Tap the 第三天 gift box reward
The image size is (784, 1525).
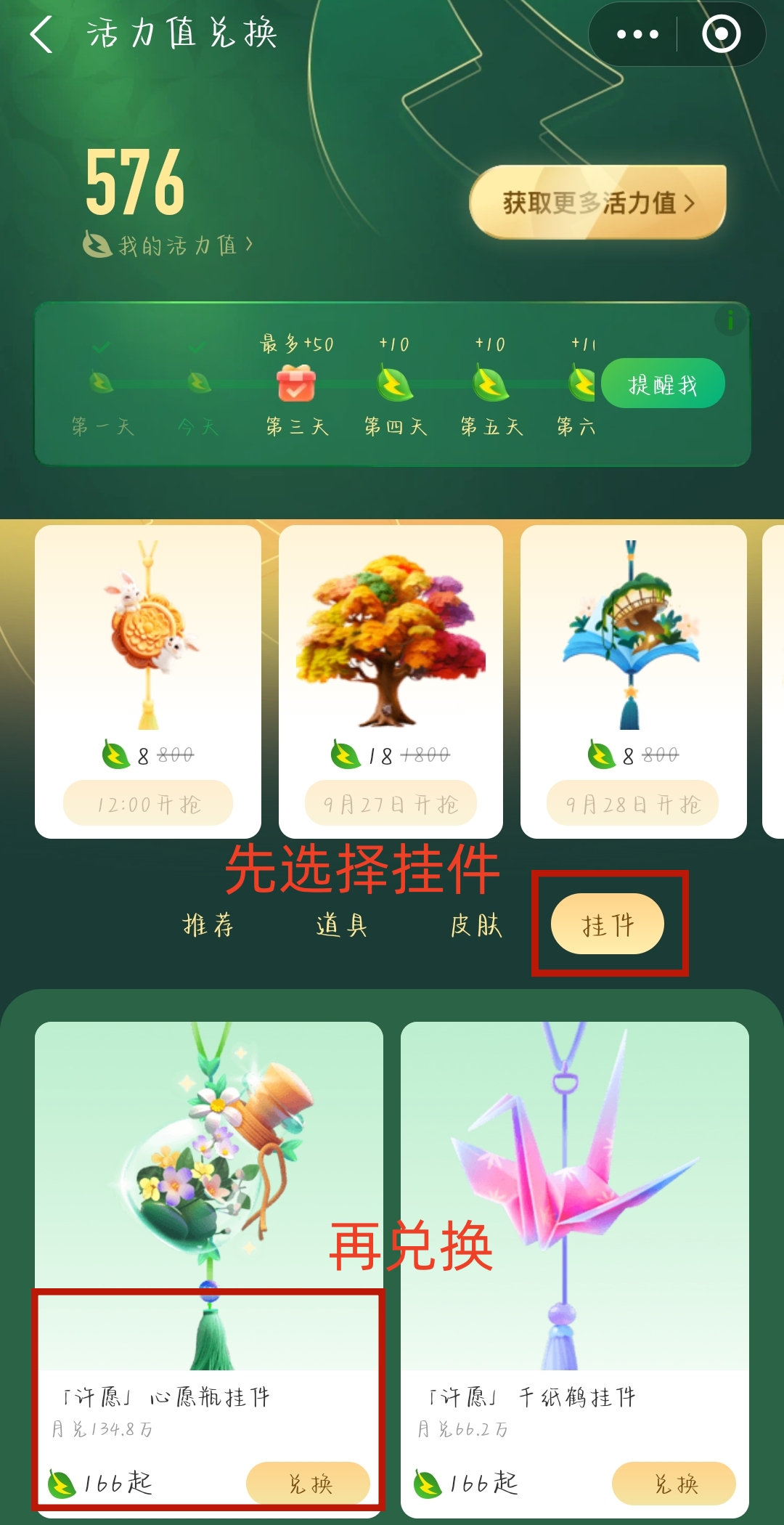[296, 384]
